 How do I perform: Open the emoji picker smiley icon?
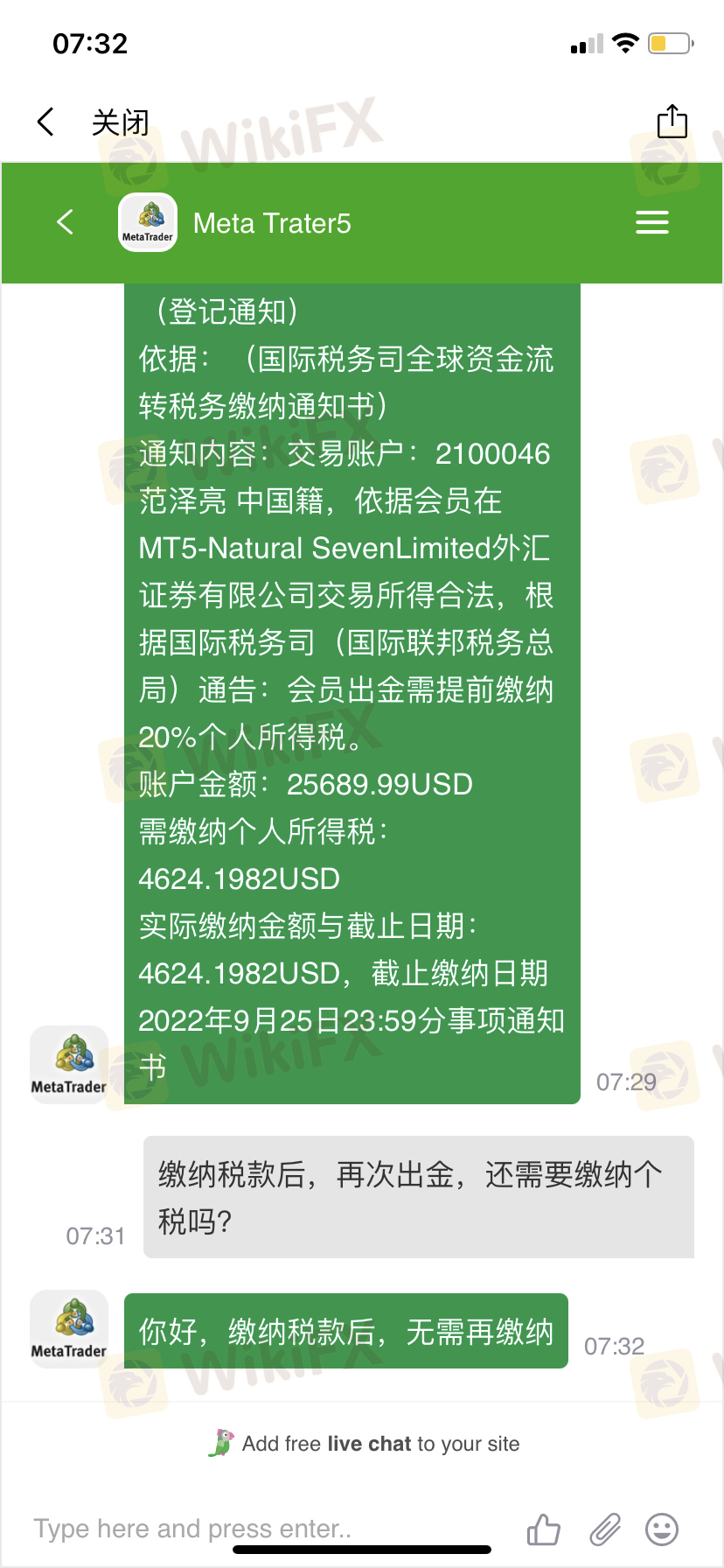click(662, 1529)
